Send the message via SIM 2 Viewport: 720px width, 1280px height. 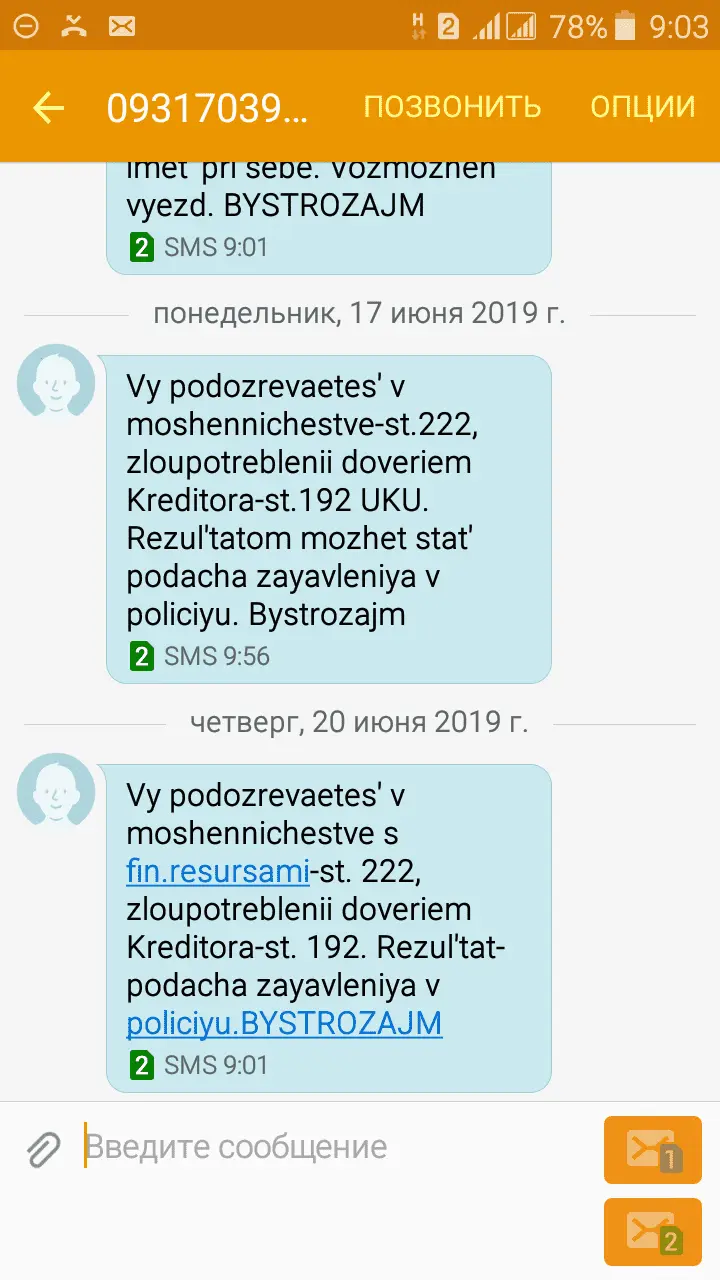[653, 1232]
